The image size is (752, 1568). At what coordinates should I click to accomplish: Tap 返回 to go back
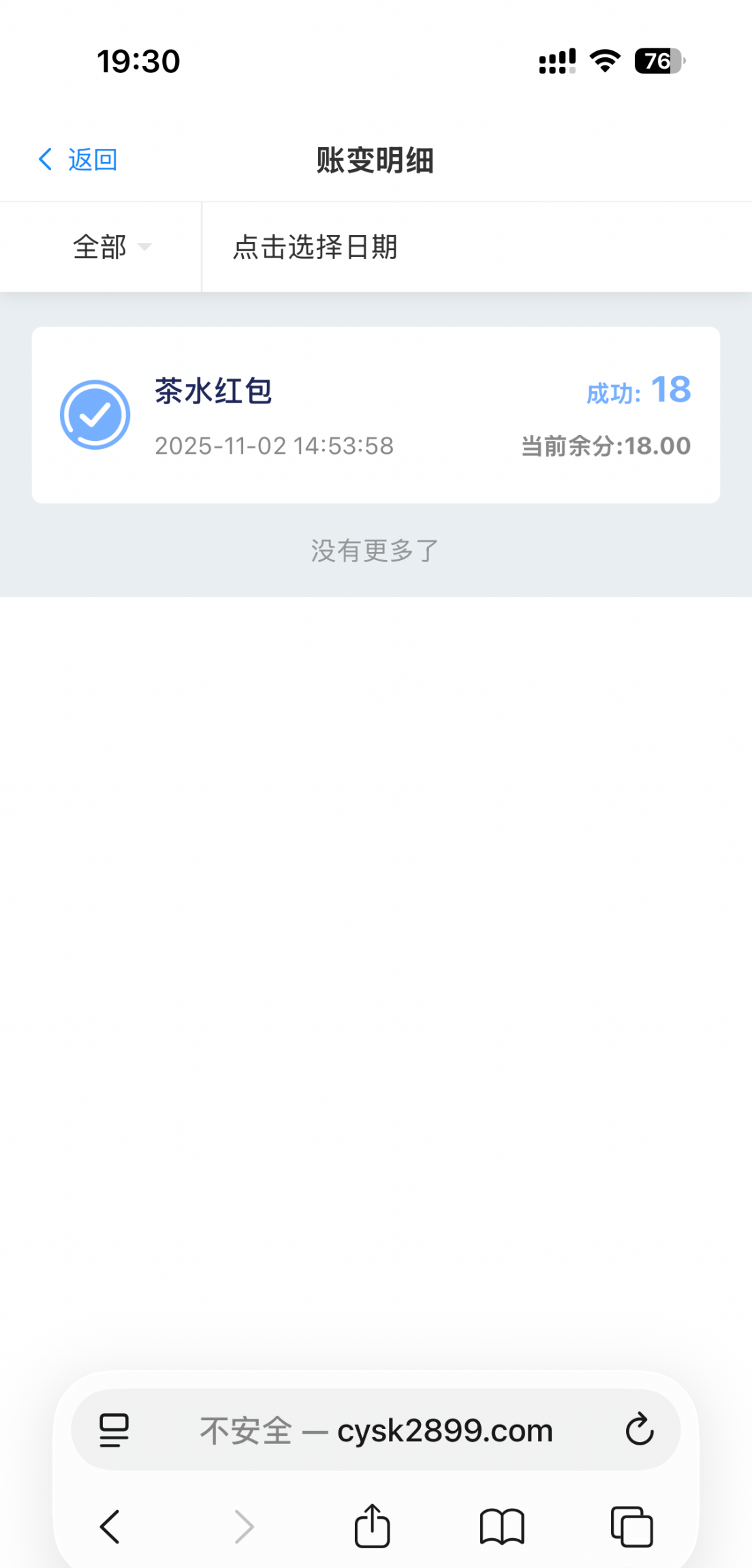coord(78,160)
